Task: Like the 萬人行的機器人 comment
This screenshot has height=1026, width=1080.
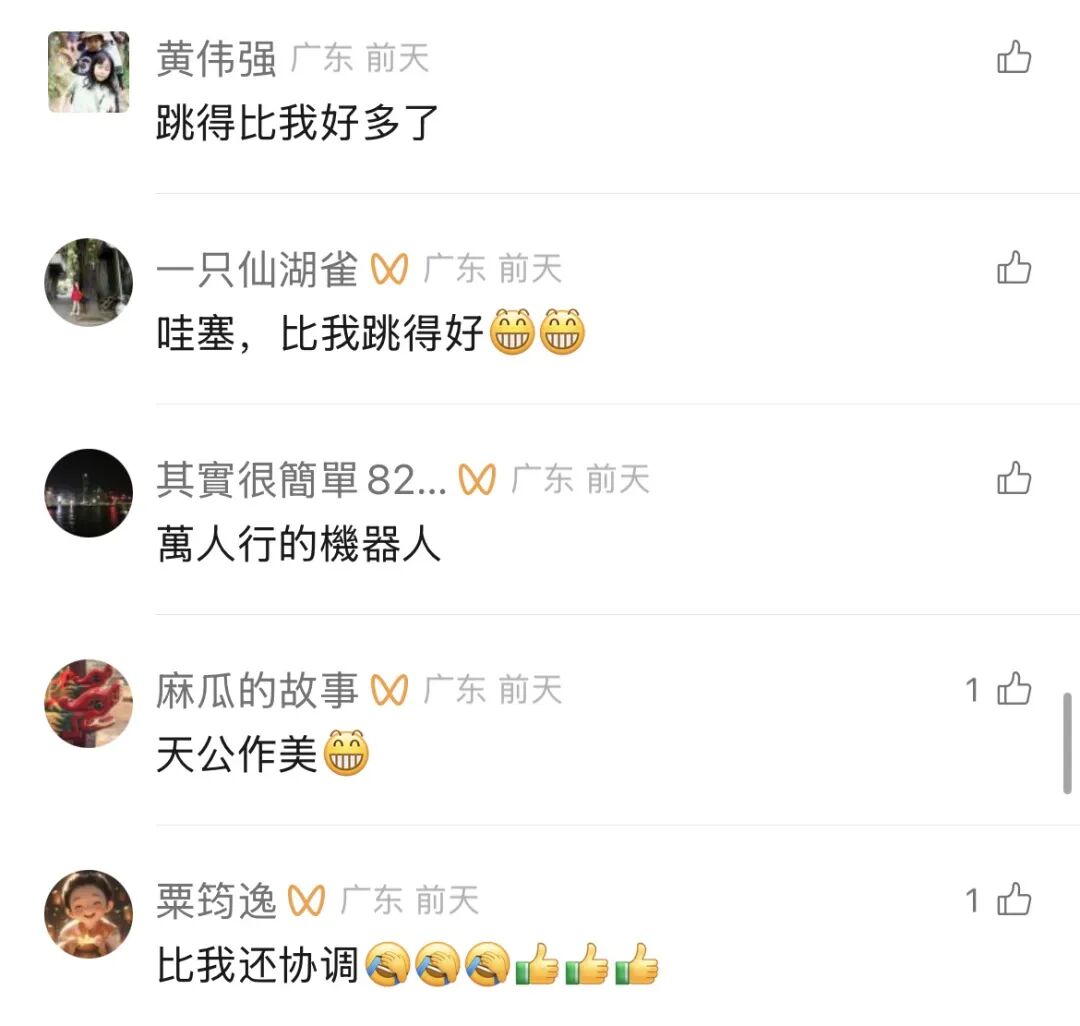Action: tap(1014, 479)
